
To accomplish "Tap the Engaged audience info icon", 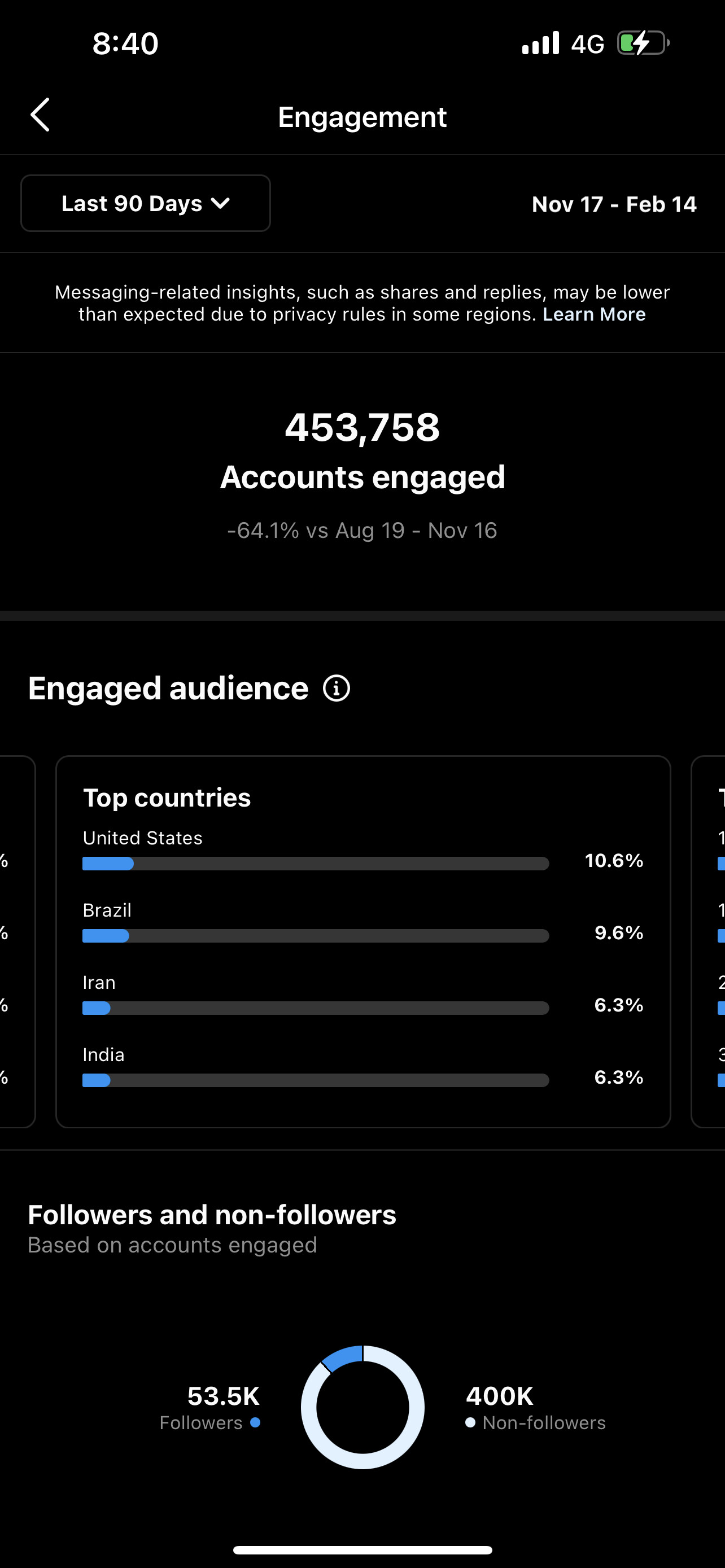I will point(337,689).
